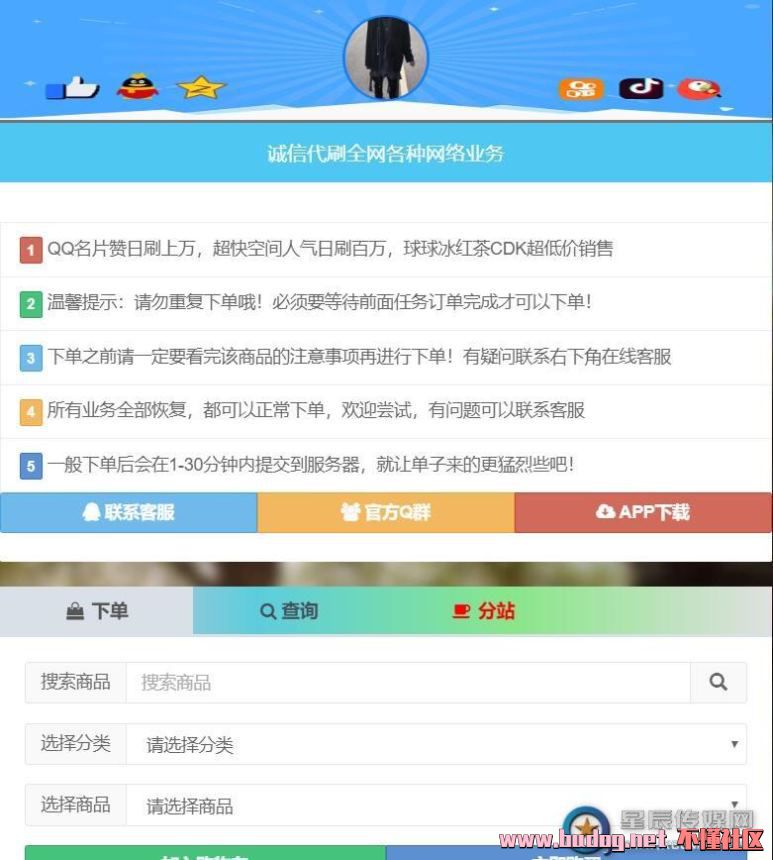Tap the APP下载 button
Viewport: 773px width, 860px height.
point(643,512)
